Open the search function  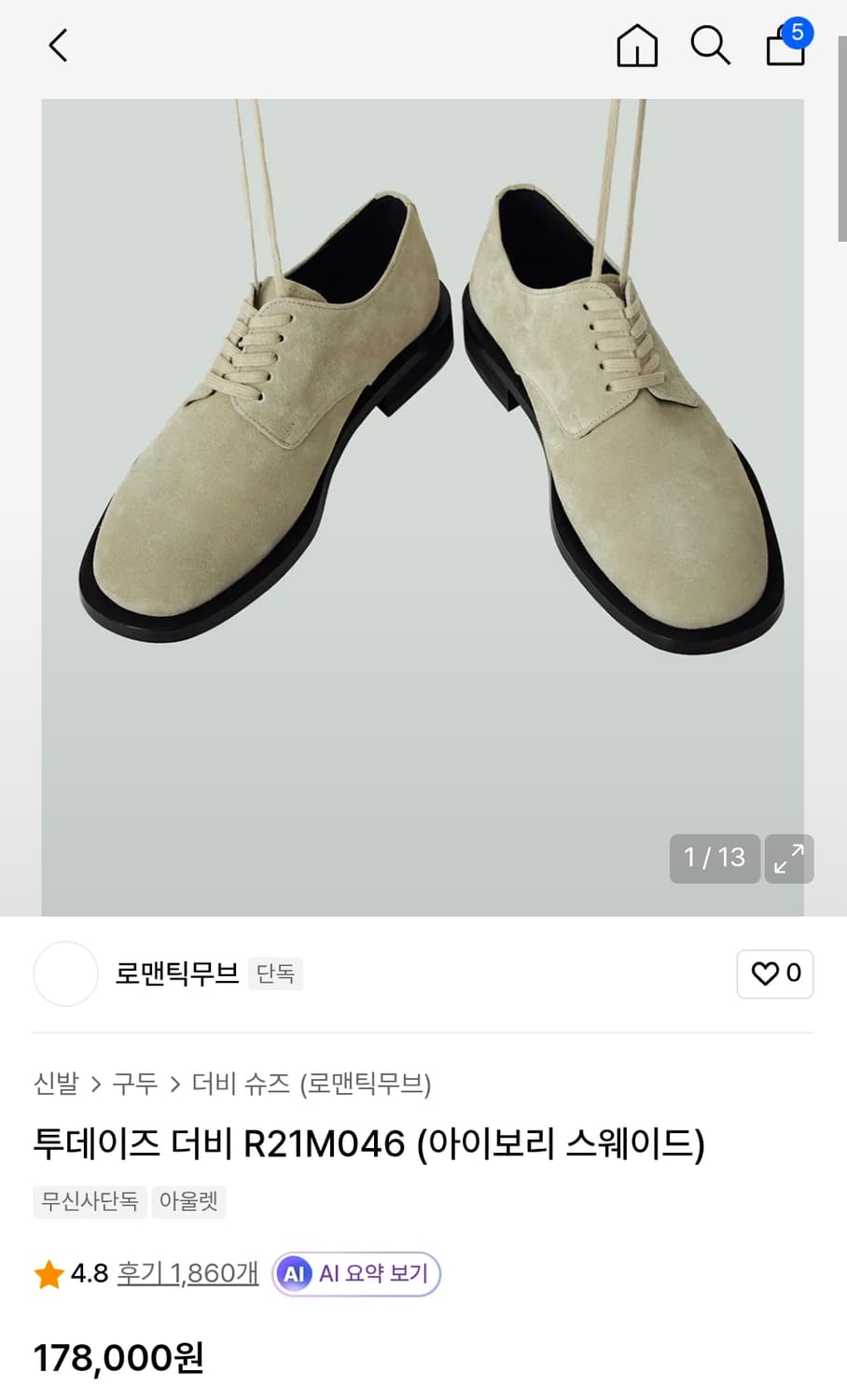[x=711, y=45]
